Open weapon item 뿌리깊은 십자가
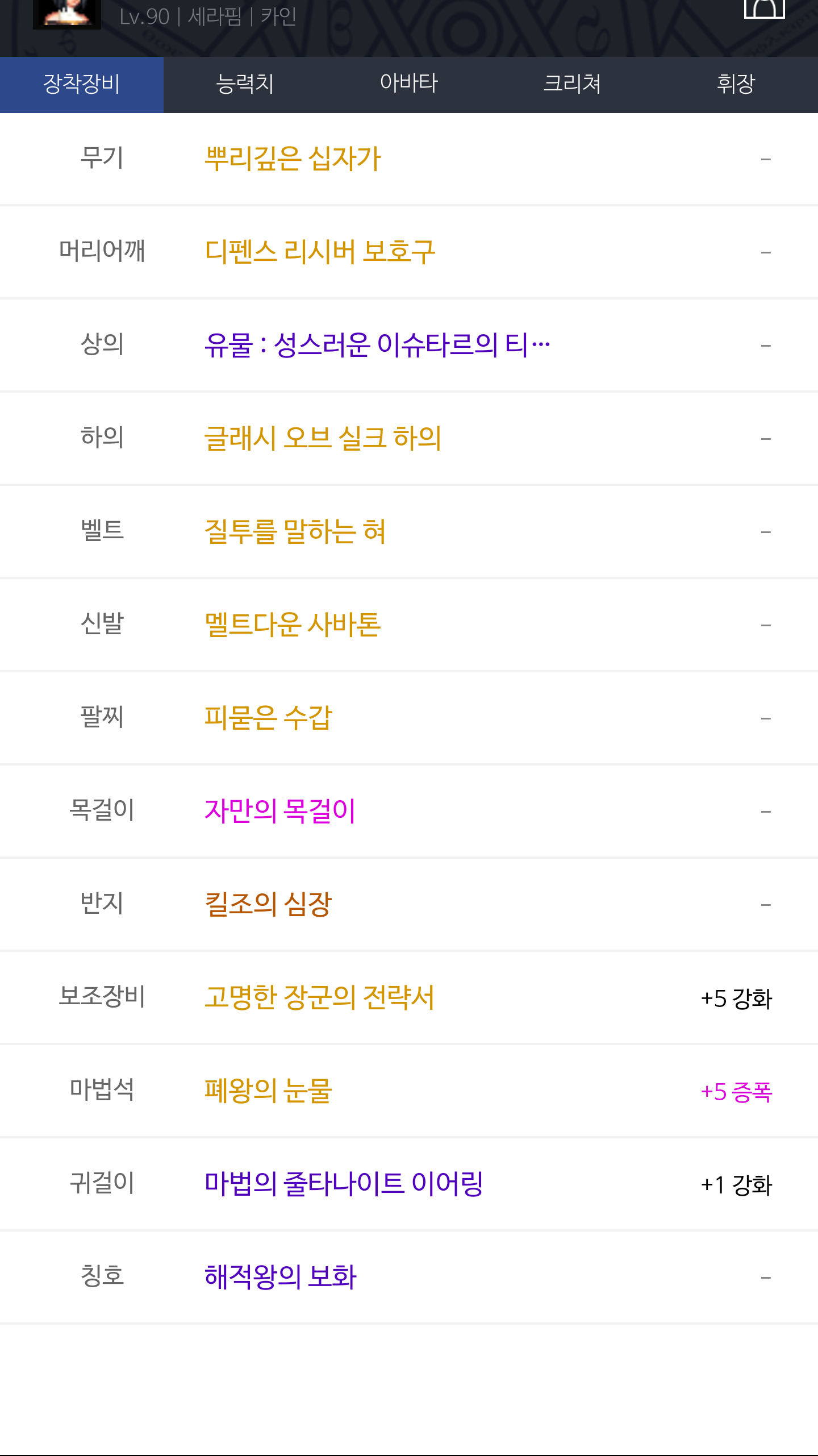The height and width of the screenshot is (1456, 818). pyautogui.click(x=293, y=159)
